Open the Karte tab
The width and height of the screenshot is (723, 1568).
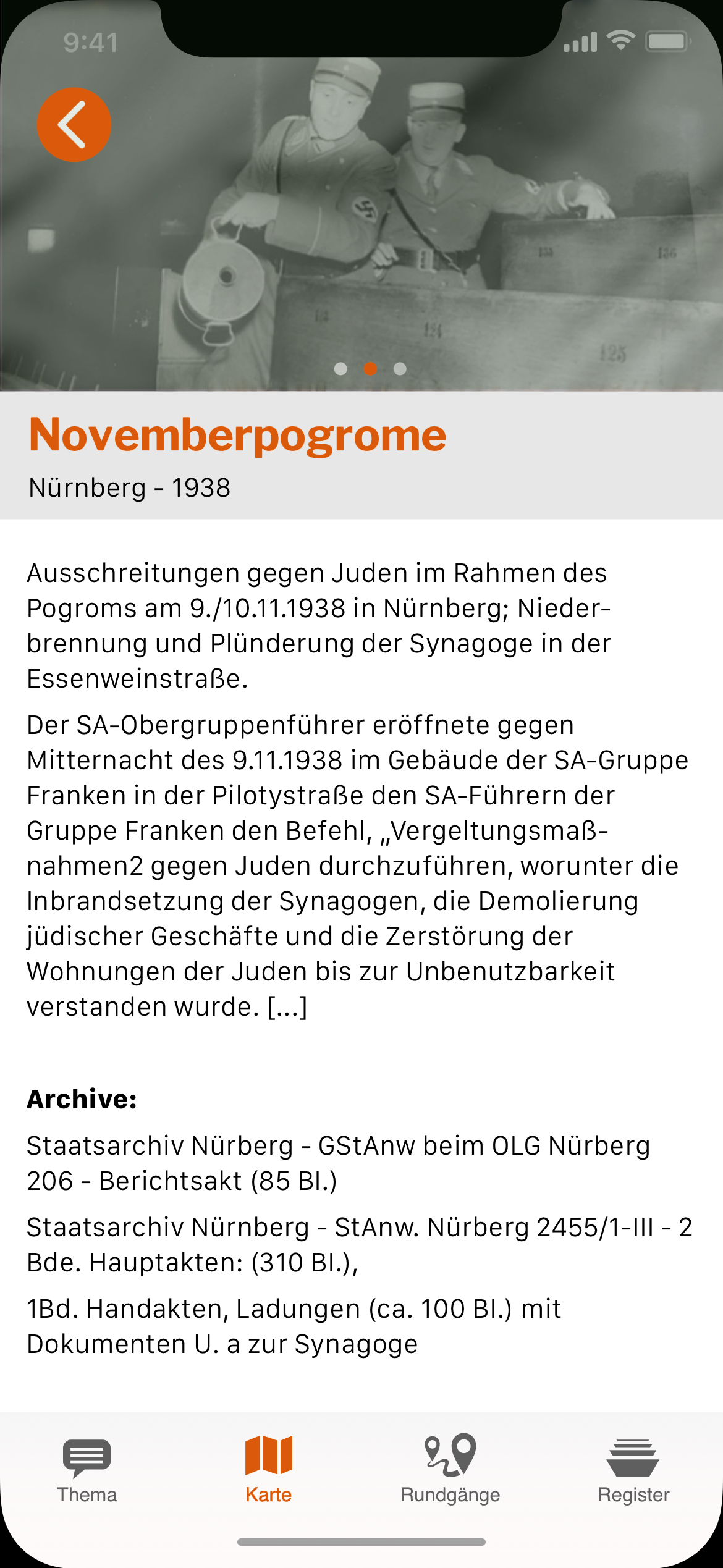tap(268, 1470)
